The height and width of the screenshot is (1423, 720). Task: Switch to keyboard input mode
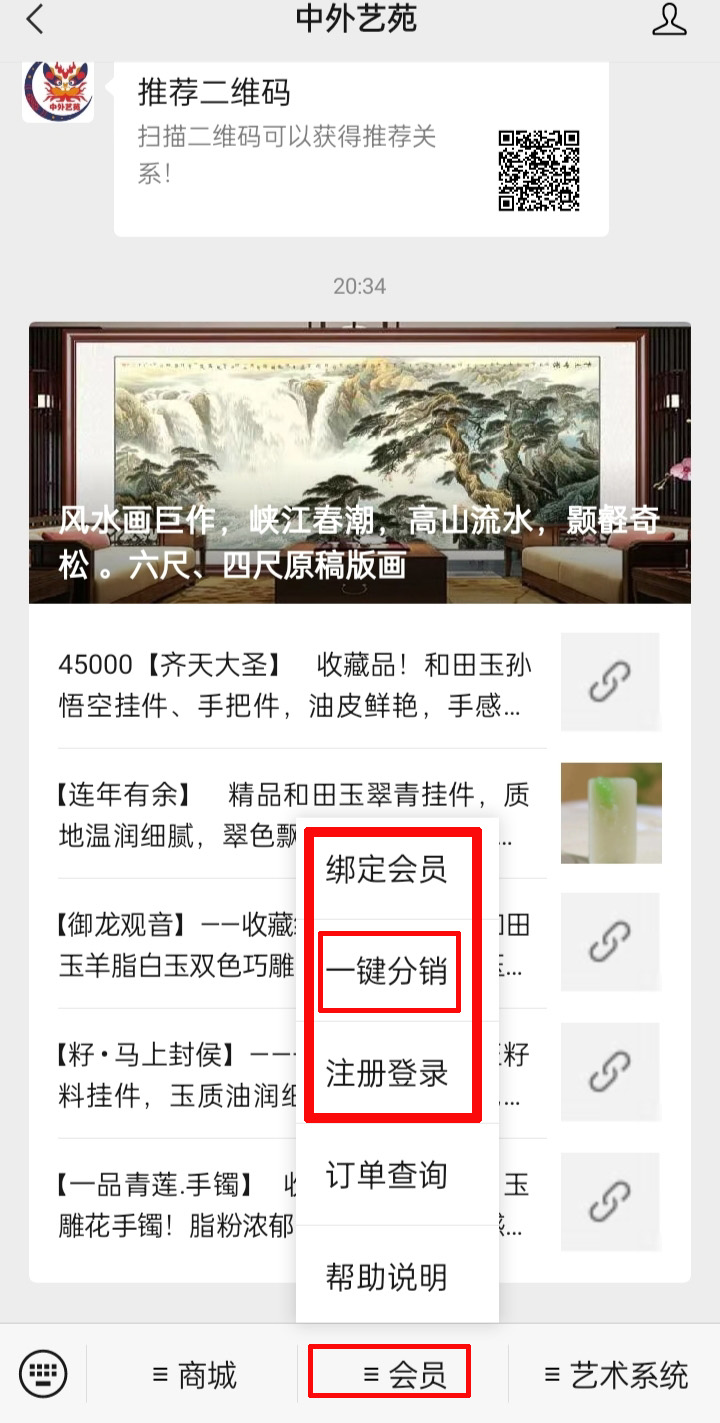[x=43, y=1373]
